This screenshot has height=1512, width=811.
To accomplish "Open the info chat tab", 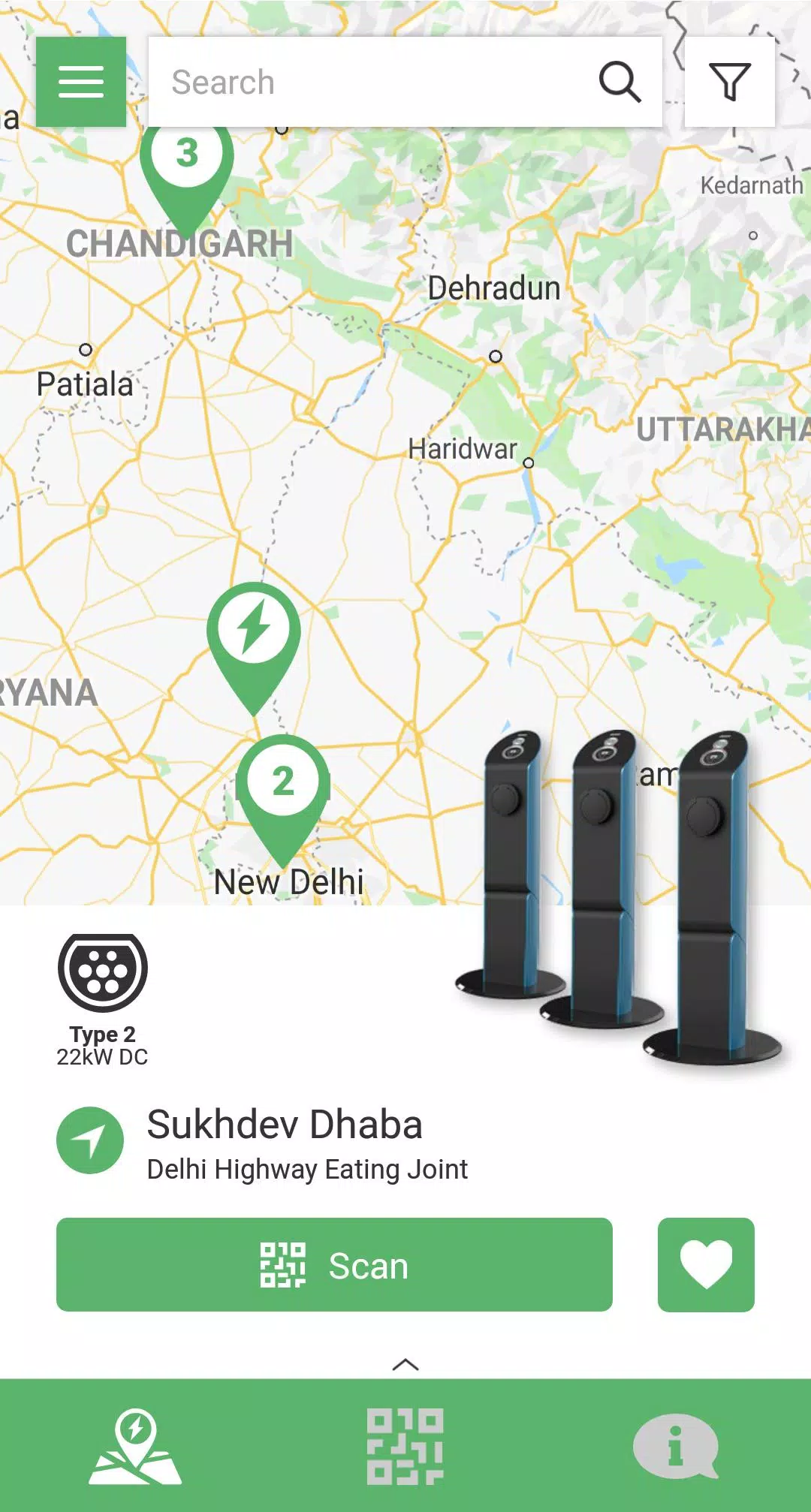I will (x=676, y=1446).
